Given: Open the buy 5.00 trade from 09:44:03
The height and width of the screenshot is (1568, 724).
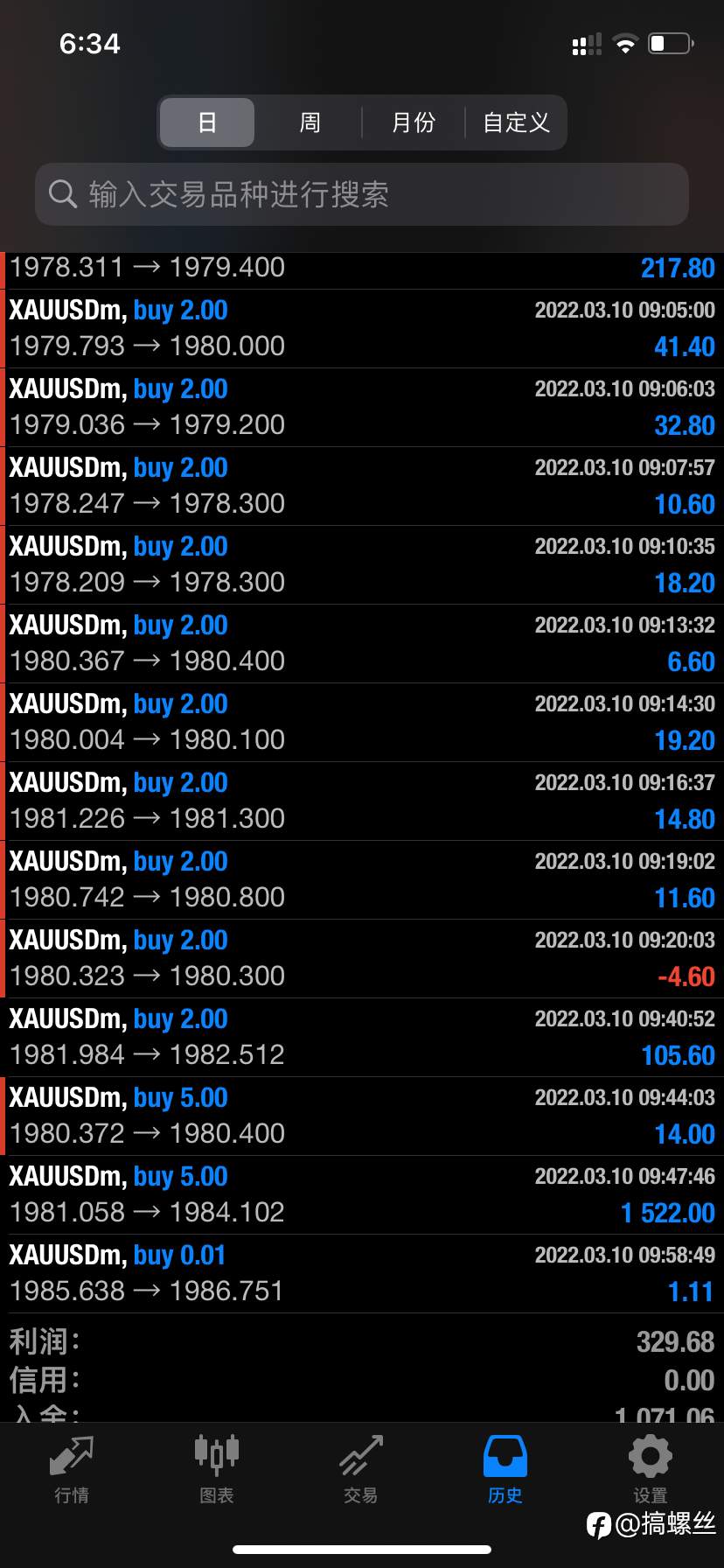Looking at the screenshot, I should tap(362, 1116).
